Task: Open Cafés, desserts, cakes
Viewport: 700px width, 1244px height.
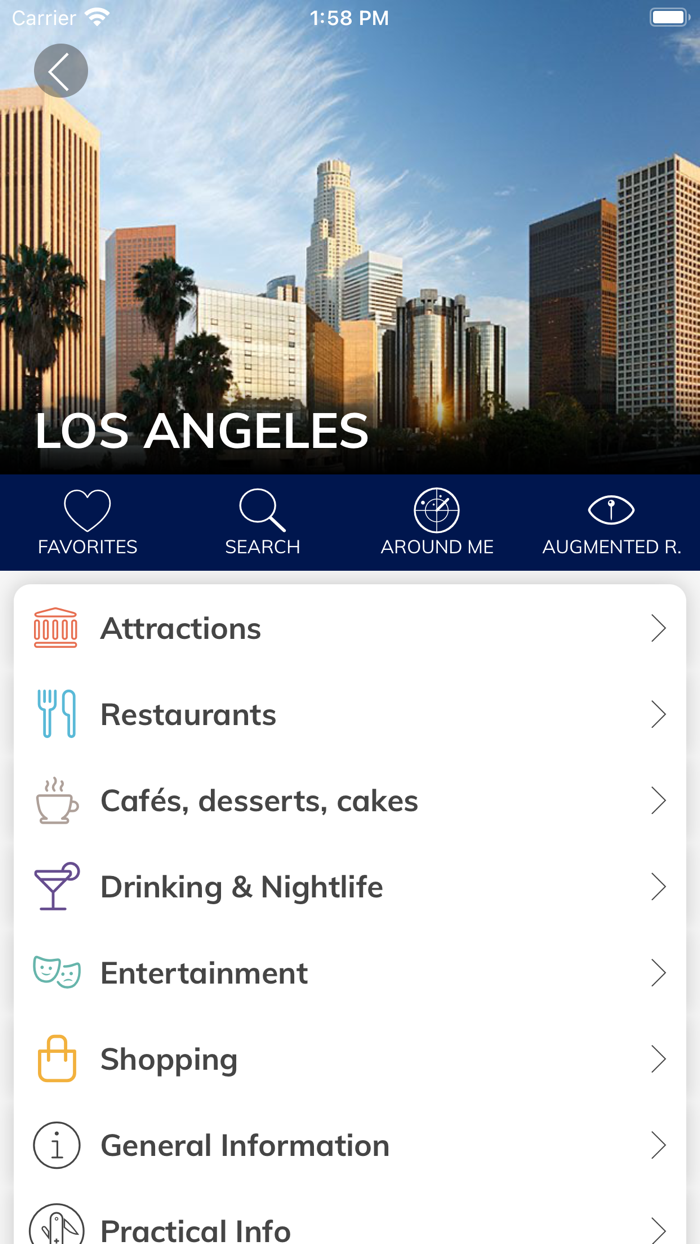Action: 350,800
